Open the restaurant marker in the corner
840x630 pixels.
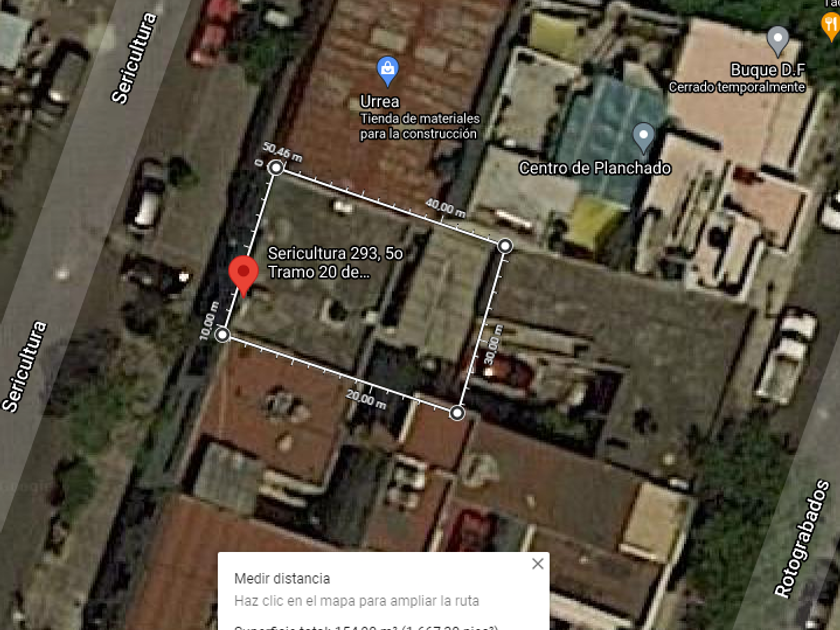[830, 20]
